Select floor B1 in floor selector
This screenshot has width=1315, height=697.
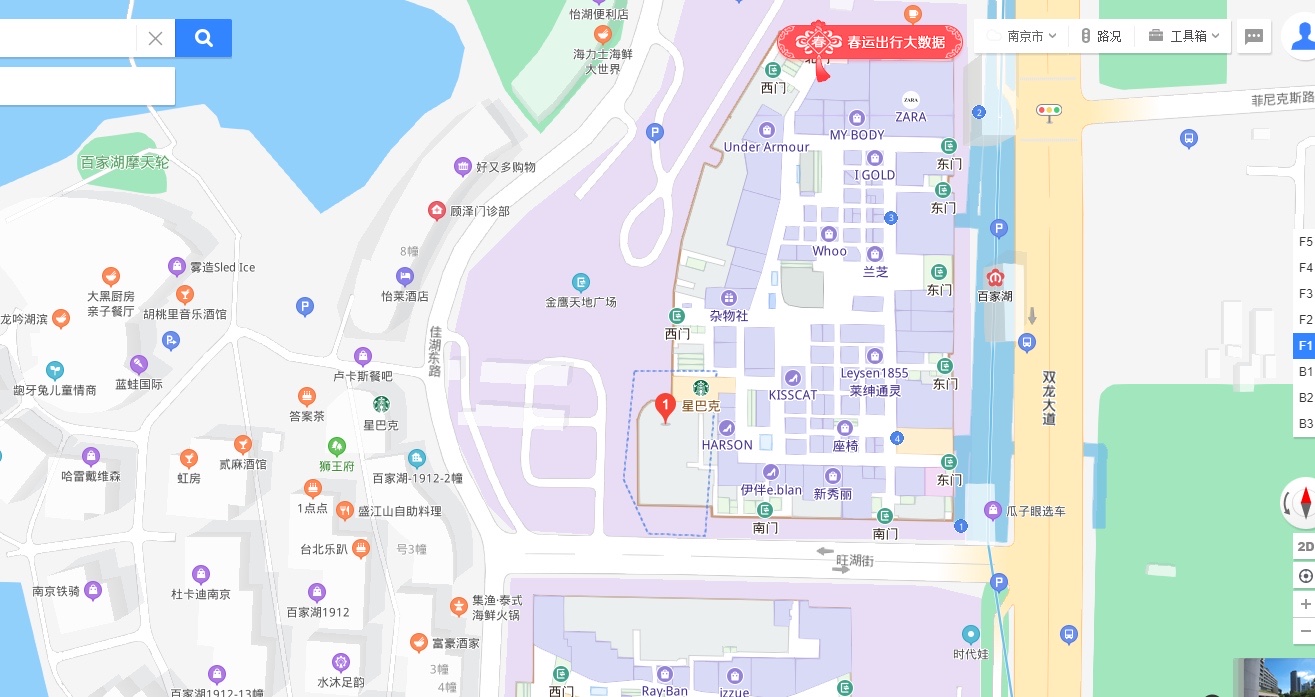(x=1304, y=372)
